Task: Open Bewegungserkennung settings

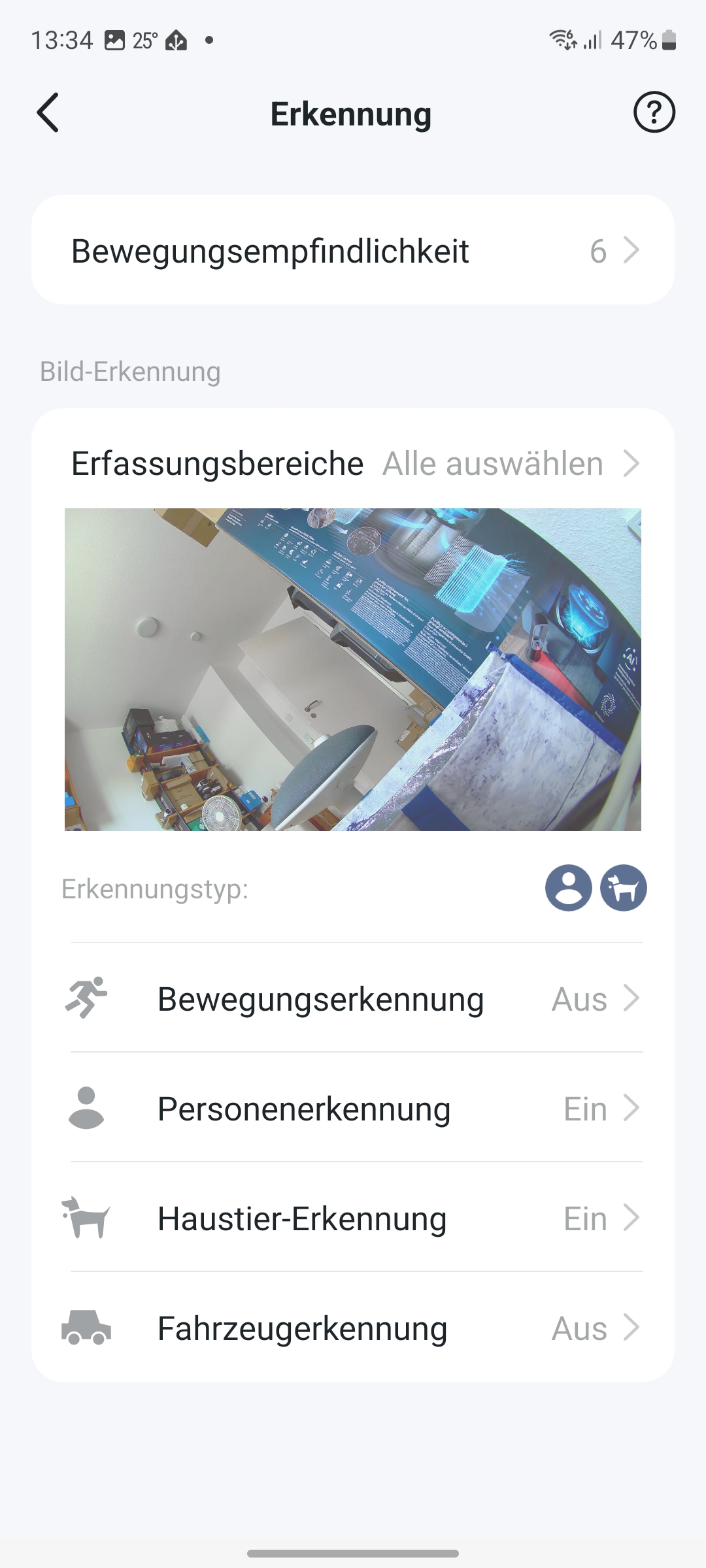Action: pyautogui.click(x=353, y=998)
